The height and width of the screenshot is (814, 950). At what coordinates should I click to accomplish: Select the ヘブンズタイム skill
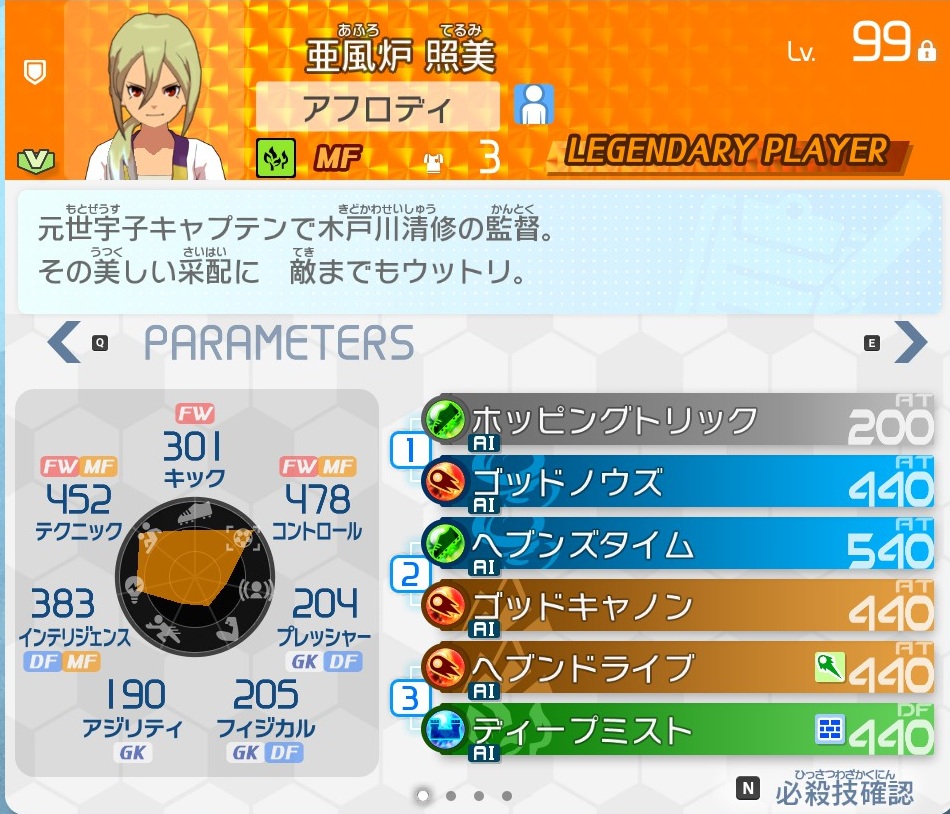coord(680,546)
